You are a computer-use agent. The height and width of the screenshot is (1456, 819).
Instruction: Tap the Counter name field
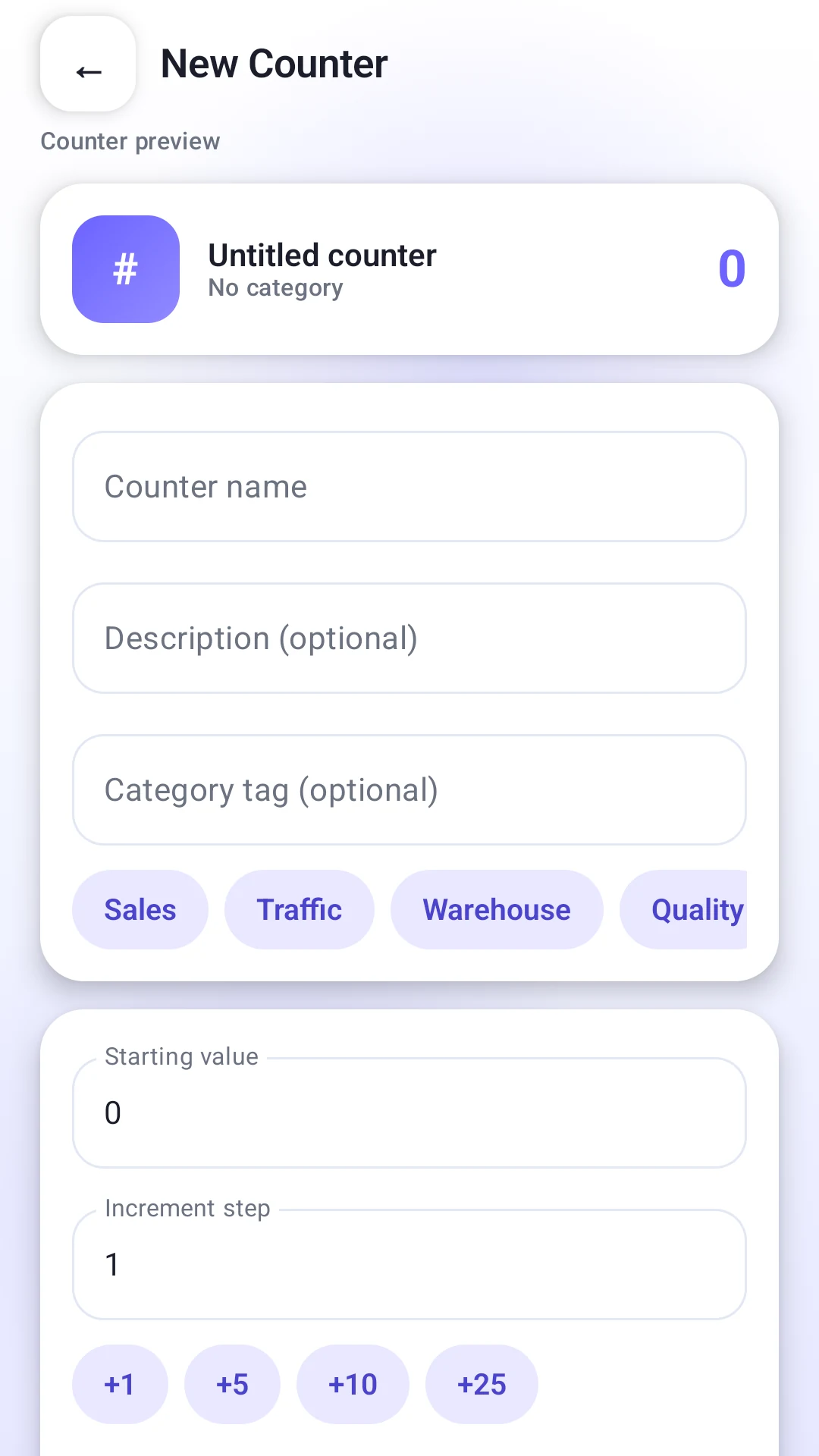pyautogui.click(x=409, y=487)
